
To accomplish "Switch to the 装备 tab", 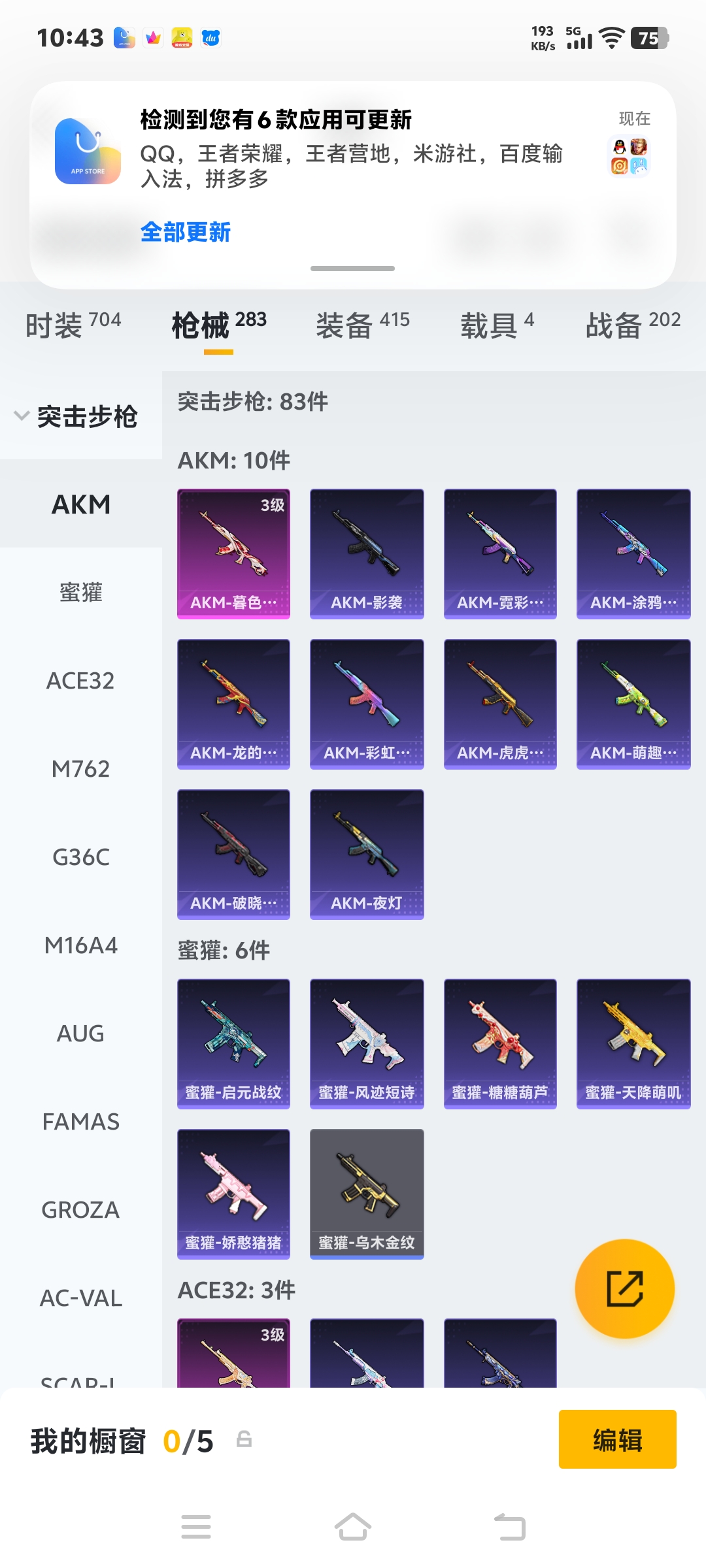I will (362, 325).
